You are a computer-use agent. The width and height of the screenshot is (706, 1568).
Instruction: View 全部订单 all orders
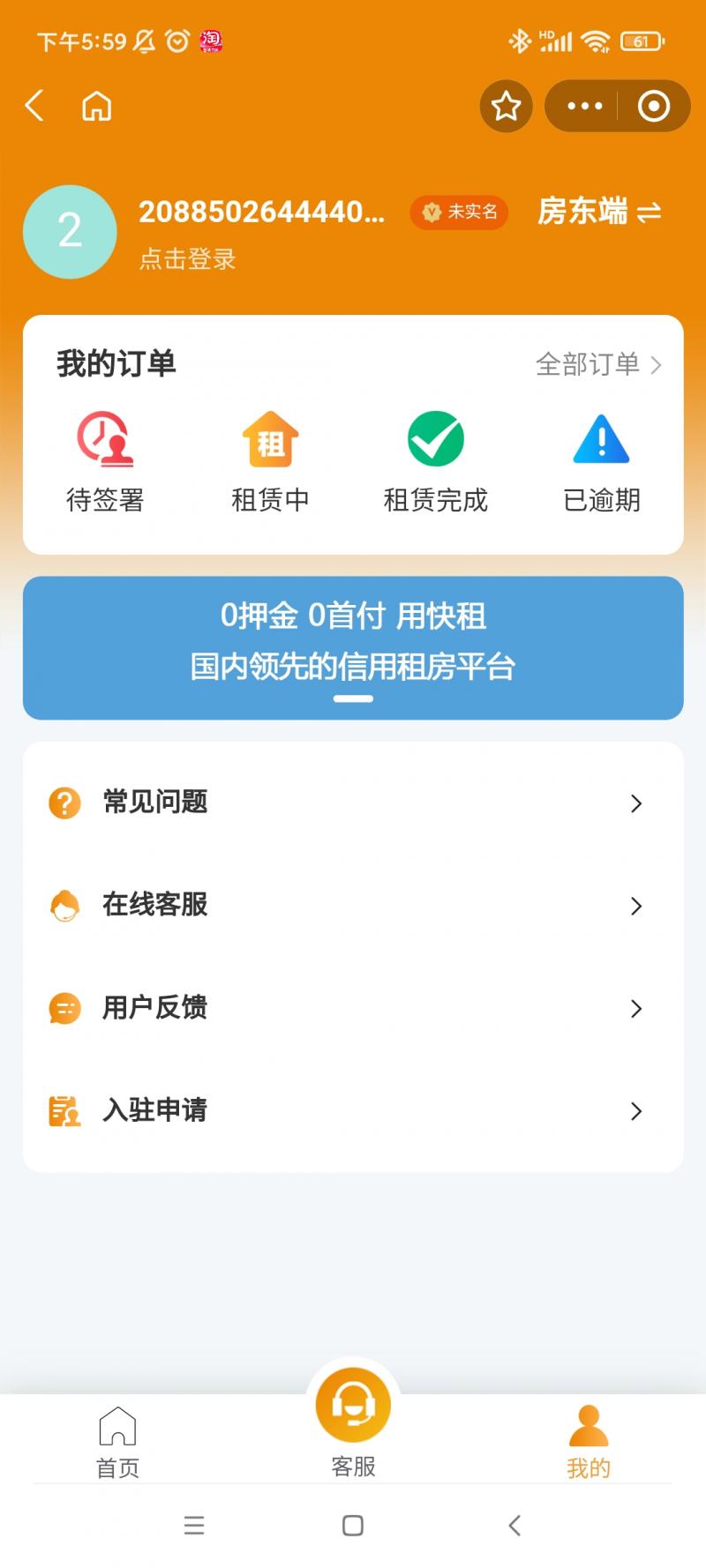[597, 364]
